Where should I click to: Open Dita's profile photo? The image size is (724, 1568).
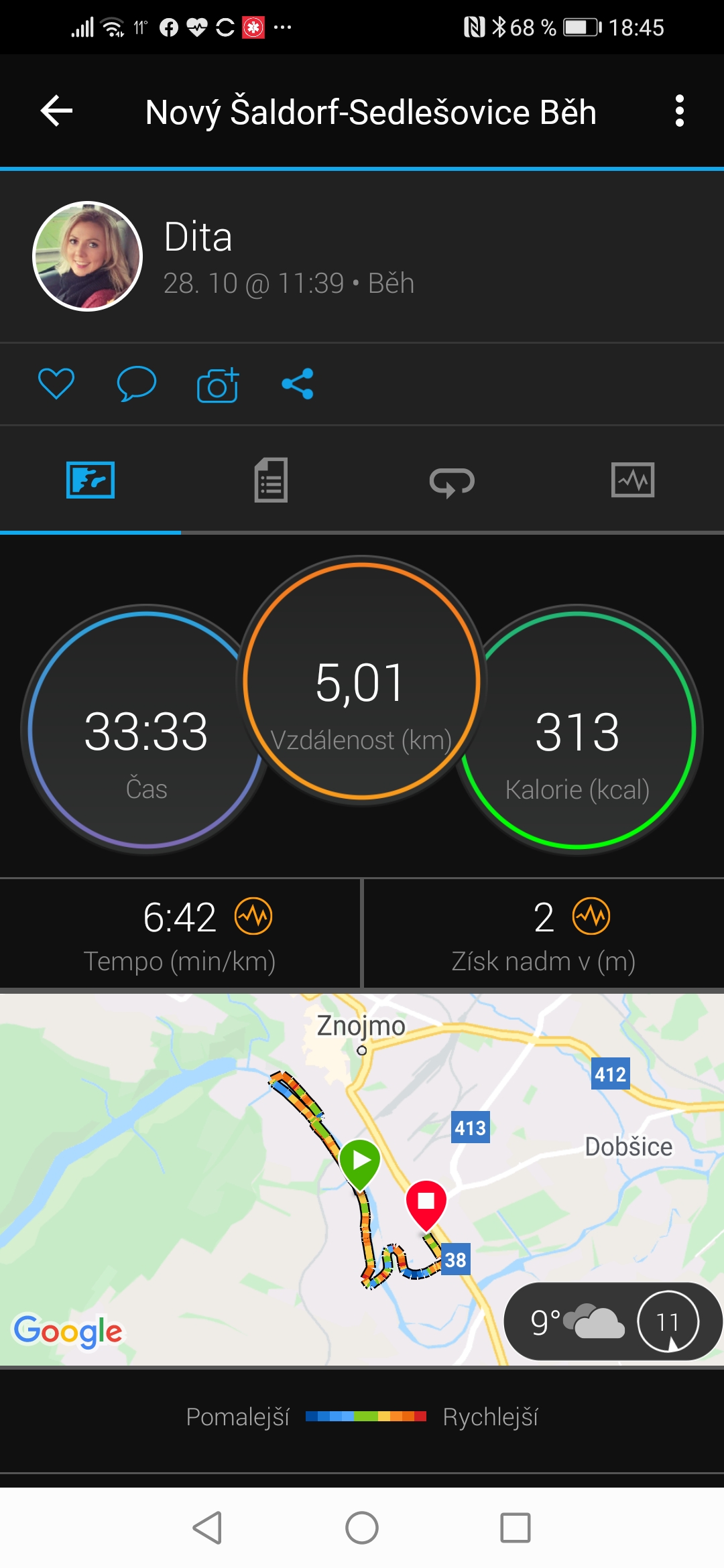(x=87, y=256)
